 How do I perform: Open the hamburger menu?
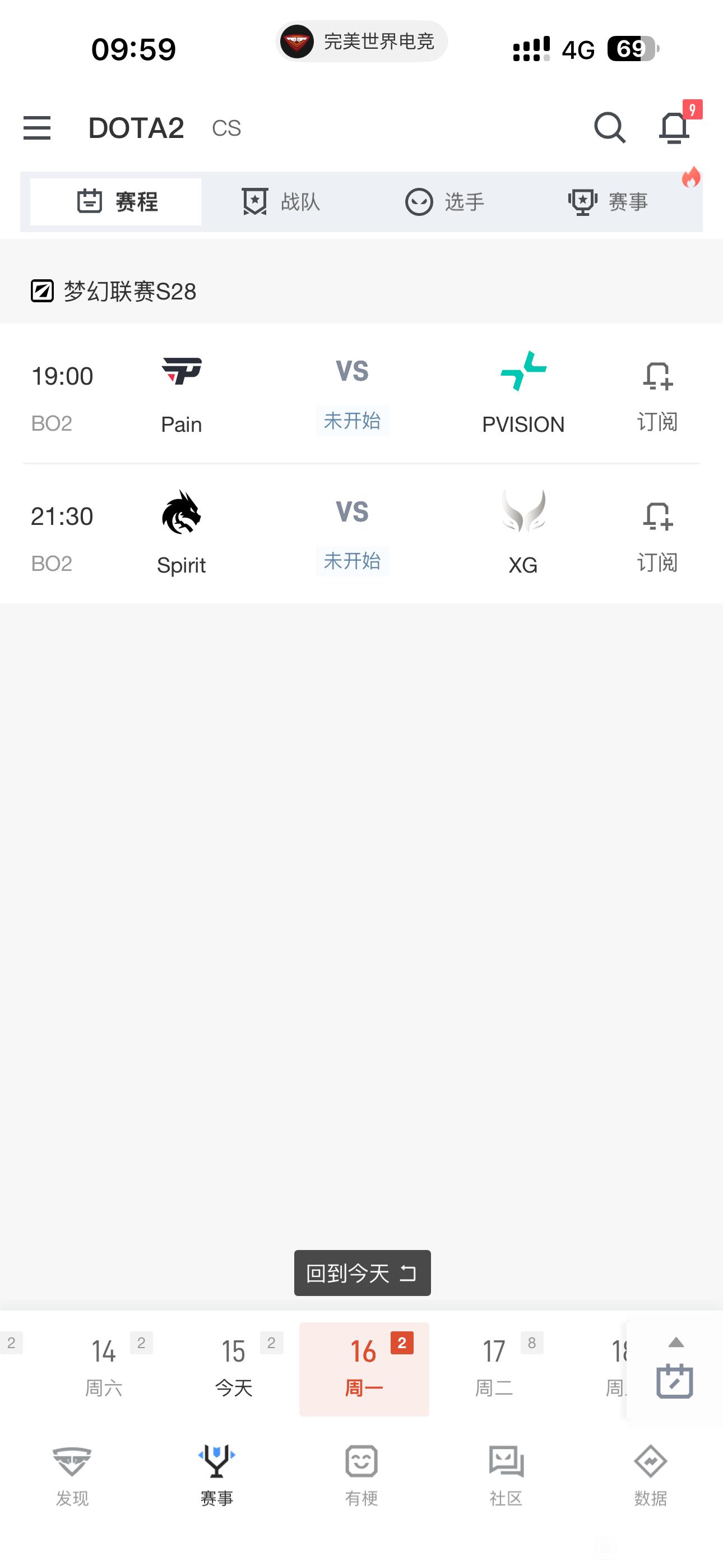coord(36,128)
